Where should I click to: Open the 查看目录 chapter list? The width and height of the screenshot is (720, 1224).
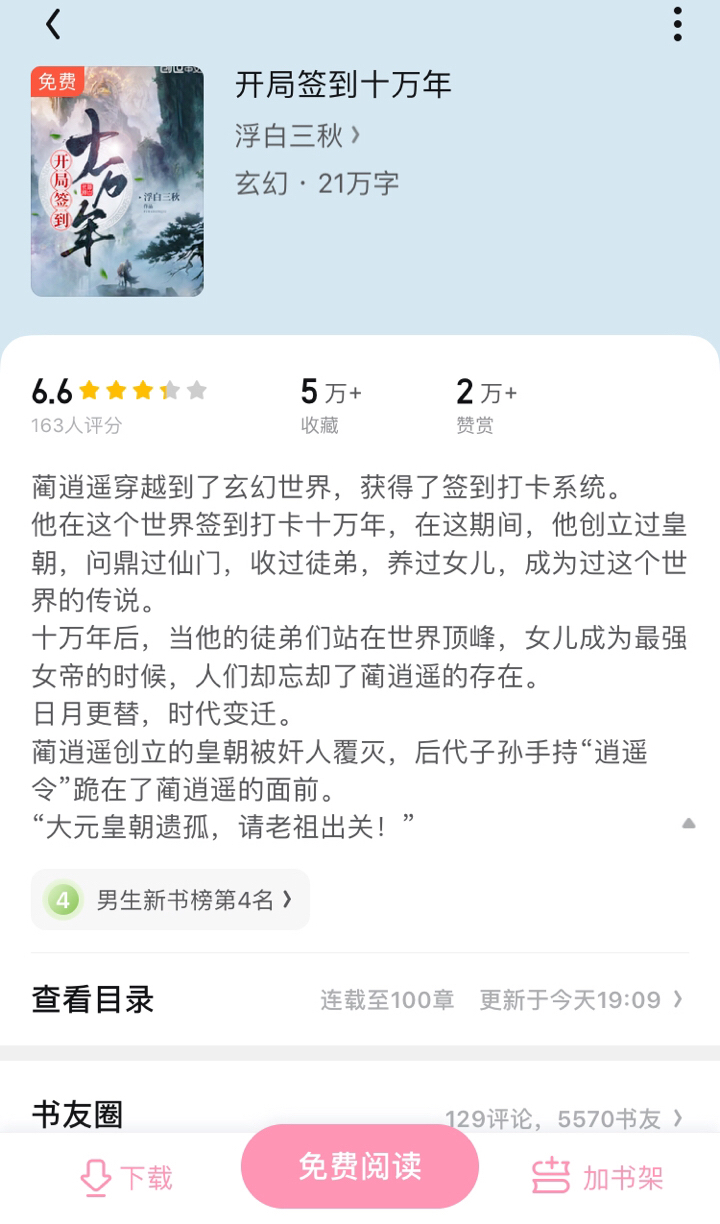point(360,999)
